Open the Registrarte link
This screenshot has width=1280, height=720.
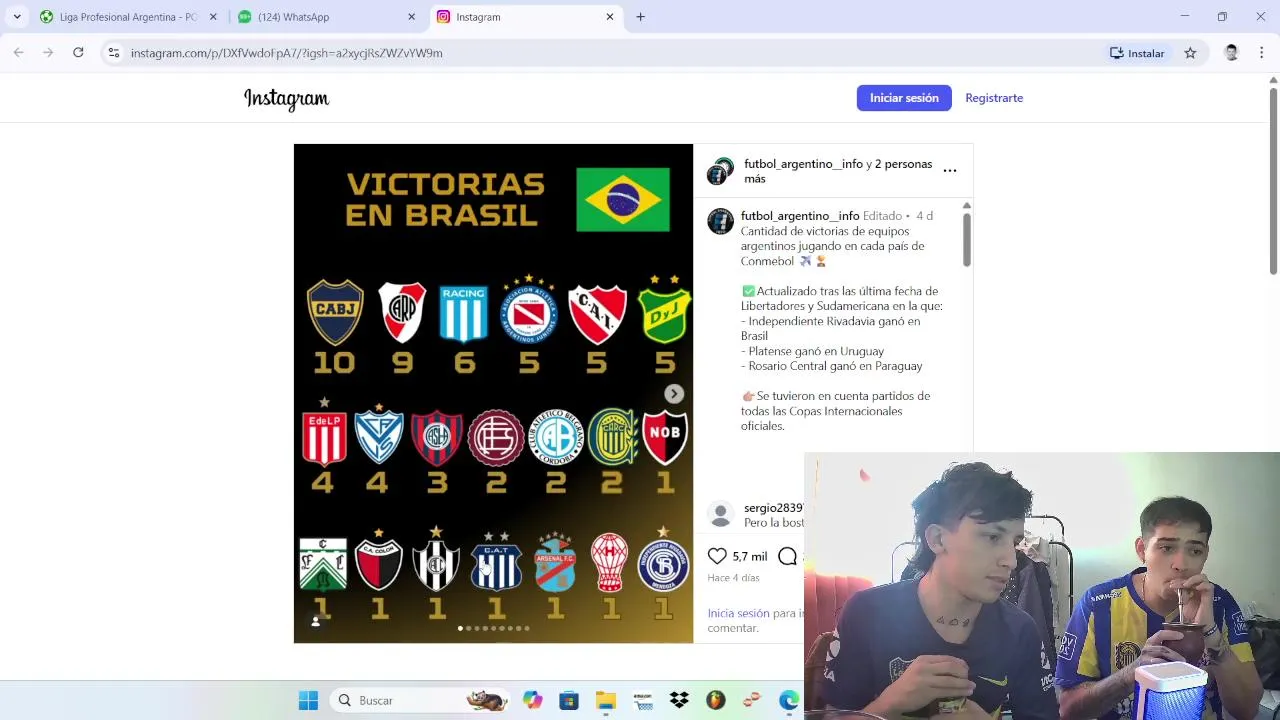pos(993,98)
